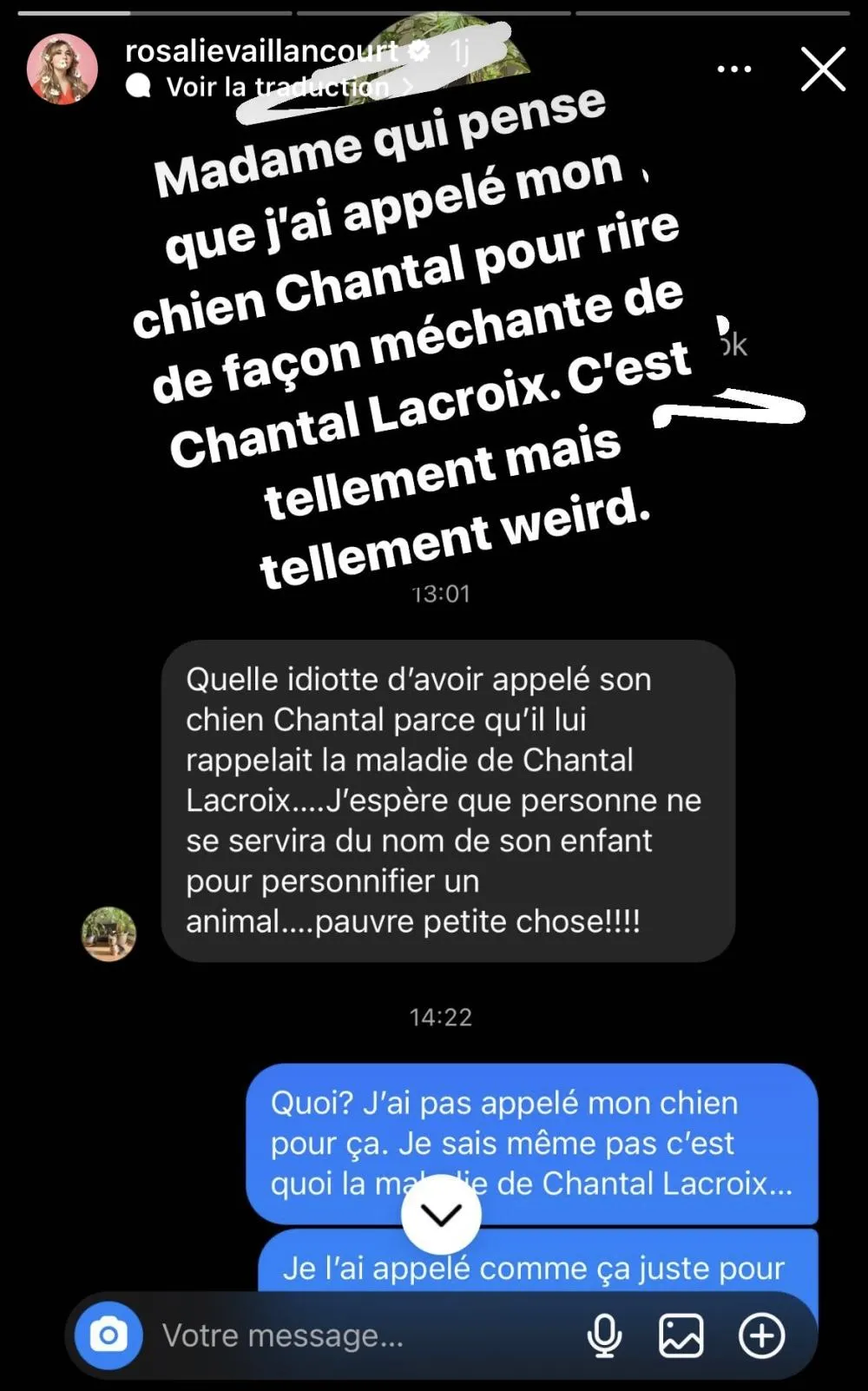Open rosalievaillancourt's profile from username
The width and height of the screenshot is (868, 1391).
pyautogui.click(x=261, y=51)
